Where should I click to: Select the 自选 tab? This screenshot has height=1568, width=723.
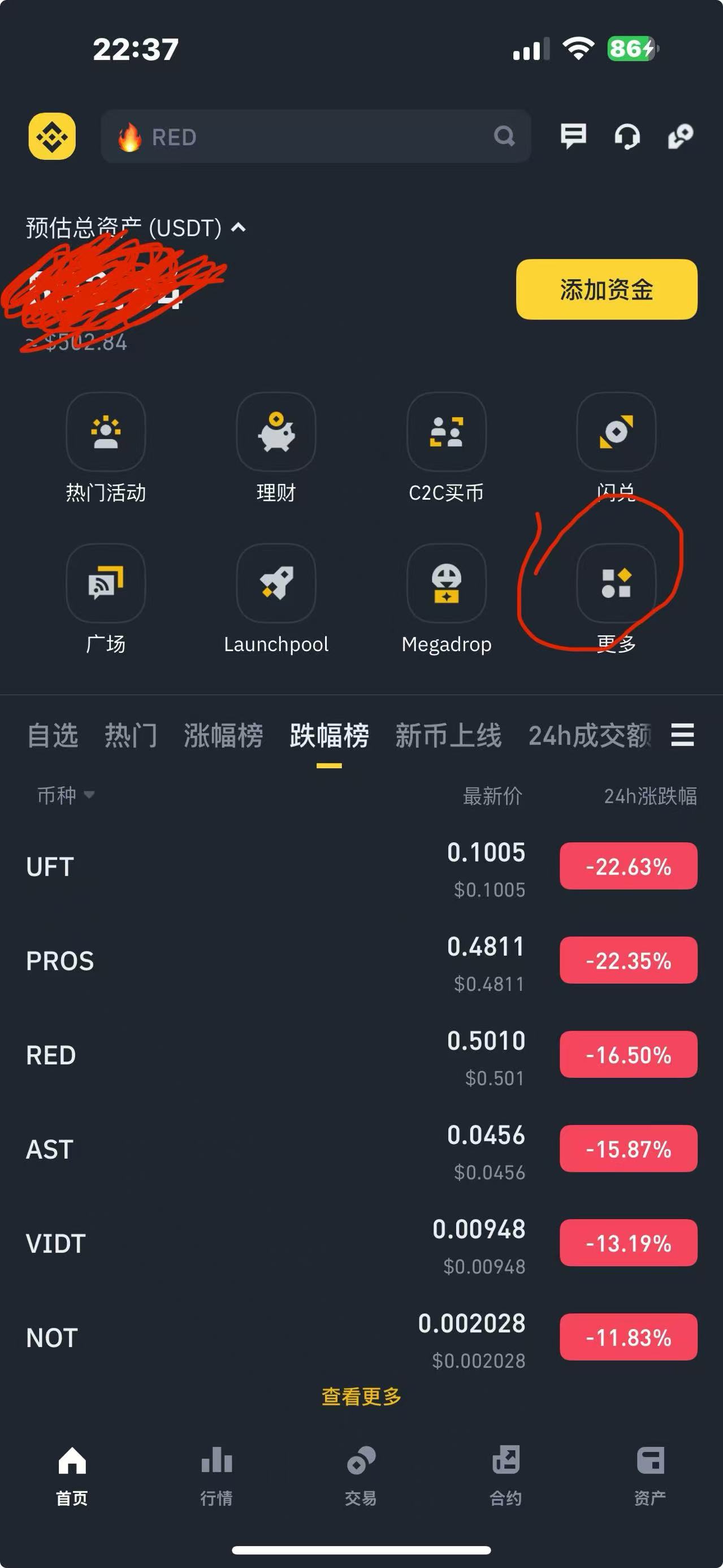(x=53, y=735)
